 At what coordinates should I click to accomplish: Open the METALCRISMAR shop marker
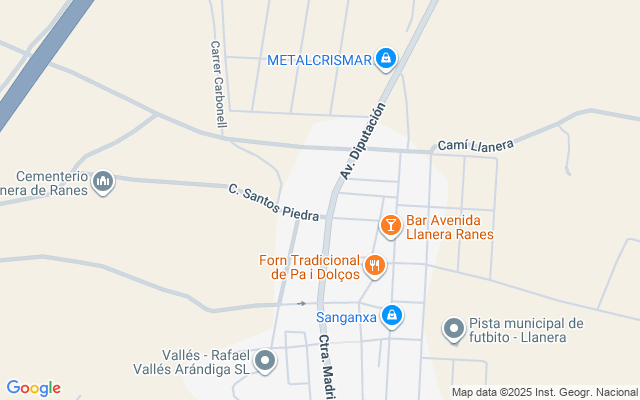tap(385, 60)
